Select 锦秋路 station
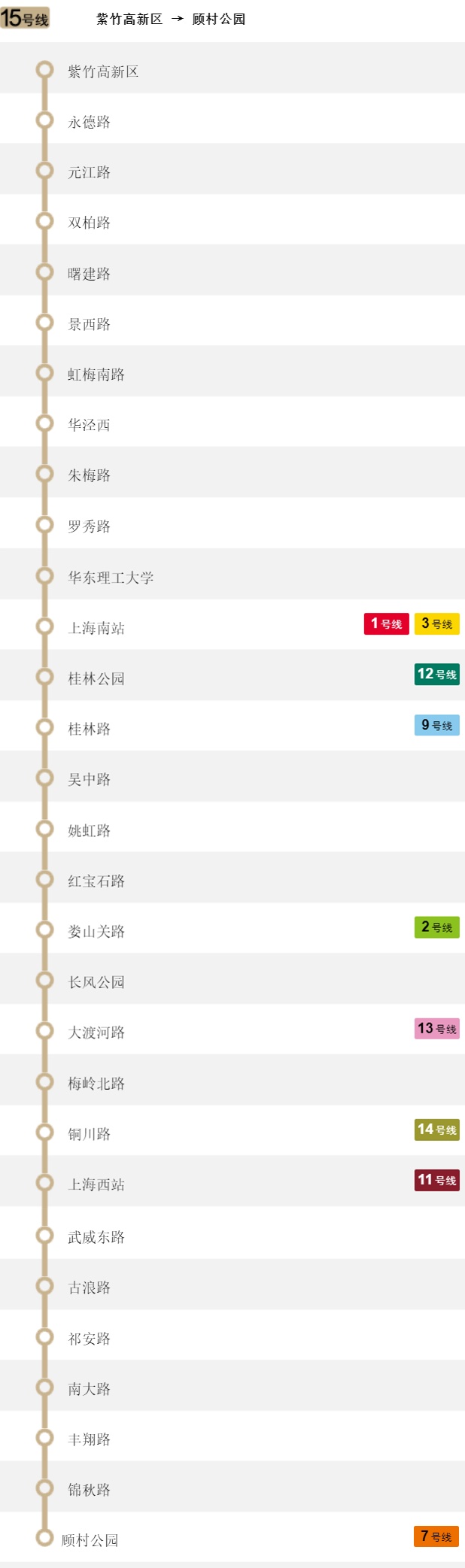This screenshot has width=465, height=1568. tap(89, 1490)
